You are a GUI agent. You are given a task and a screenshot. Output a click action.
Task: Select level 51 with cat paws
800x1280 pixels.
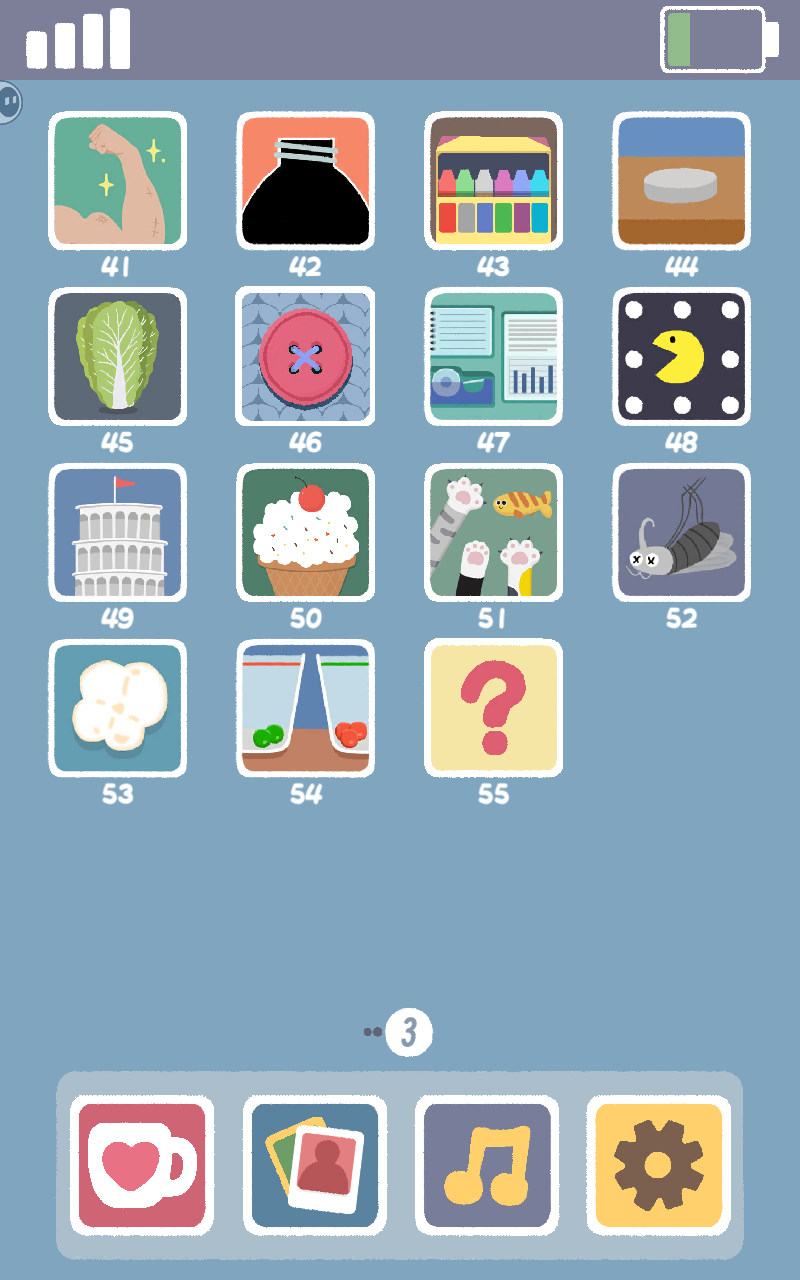coord(493,533)
